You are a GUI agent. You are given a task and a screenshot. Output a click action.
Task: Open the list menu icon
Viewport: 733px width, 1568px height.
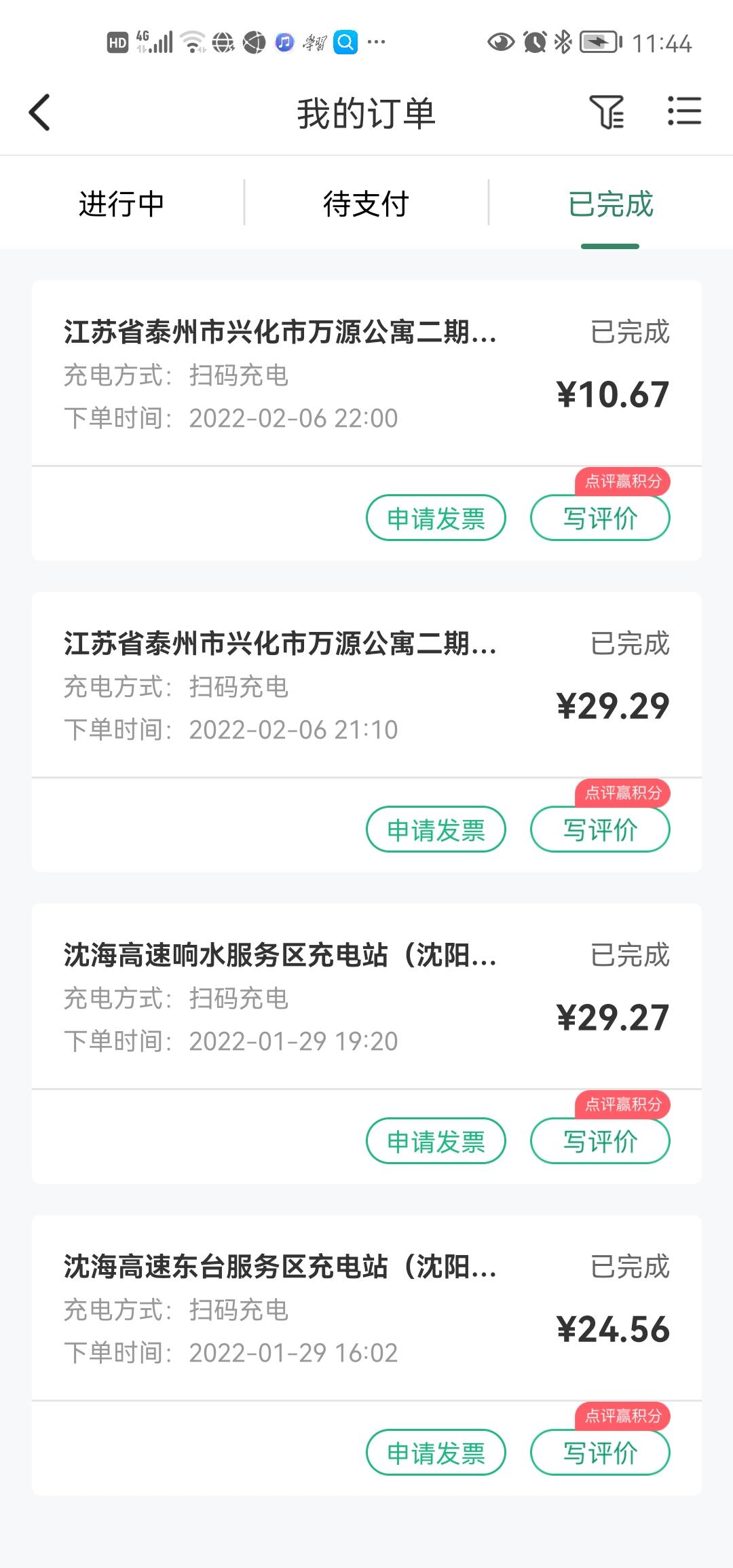tap(684, 111)
